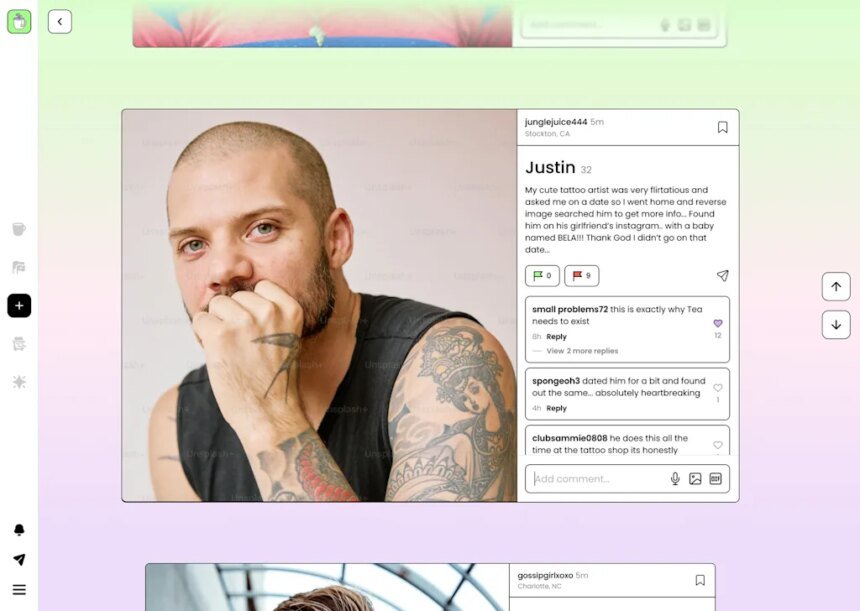Jump to the previous post with the up arrow
Viewport: 860px width, 611px height.
point(836,287)
